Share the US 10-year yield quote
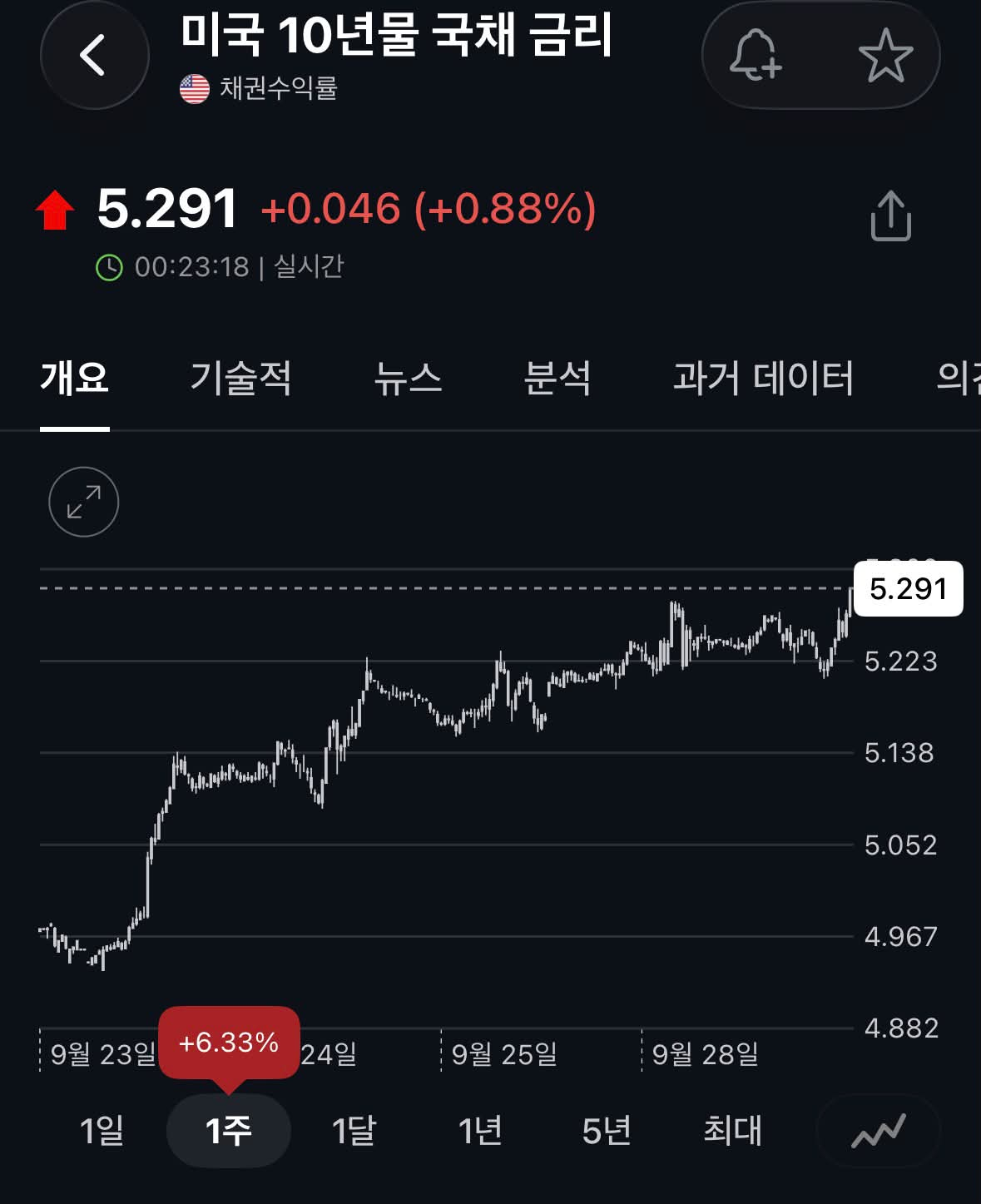The width and height of the screenshot is (981, 1204). coord(890,216)
